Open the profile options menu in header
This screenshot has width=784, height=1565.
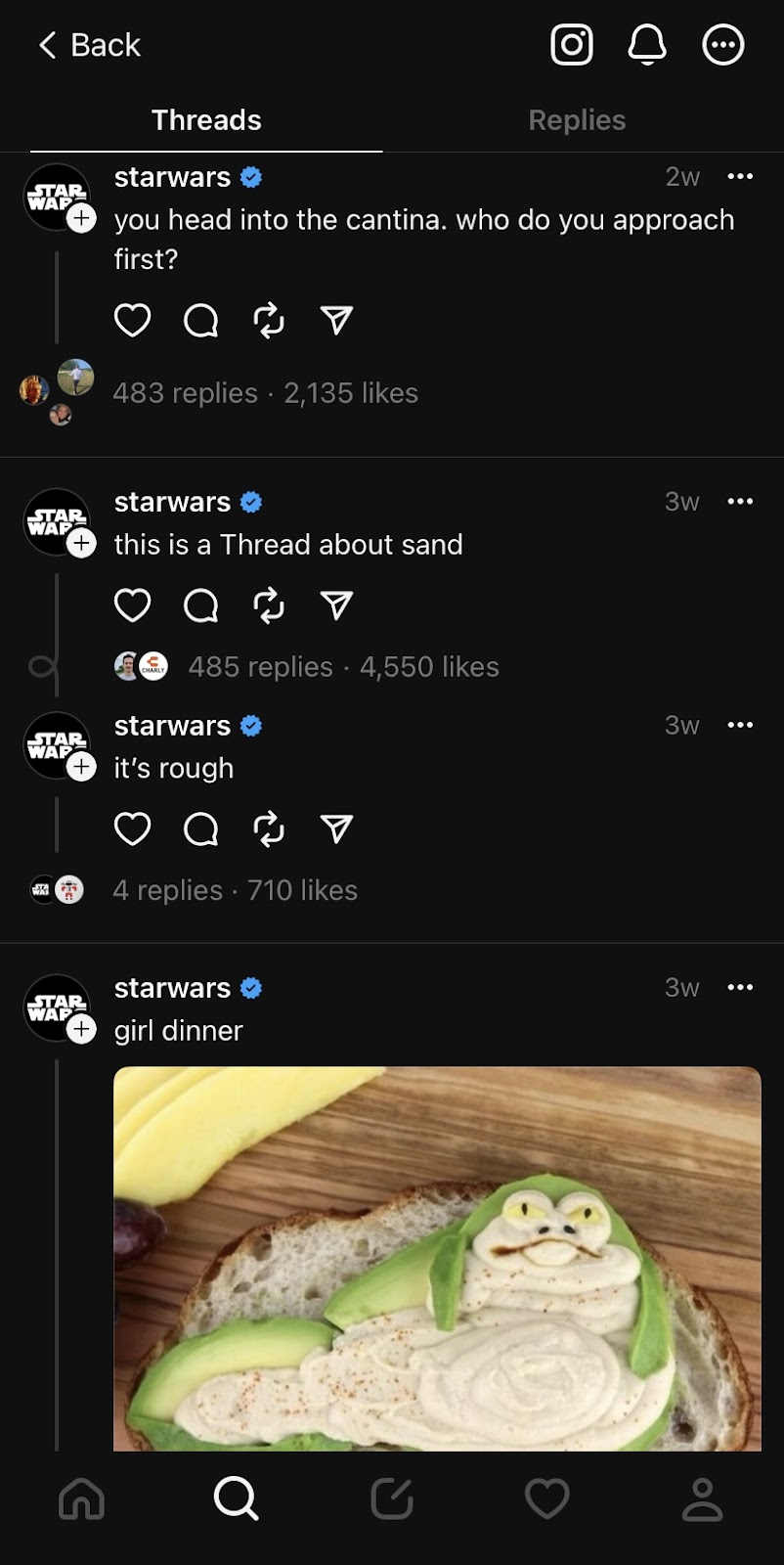[x=723, y=45]
